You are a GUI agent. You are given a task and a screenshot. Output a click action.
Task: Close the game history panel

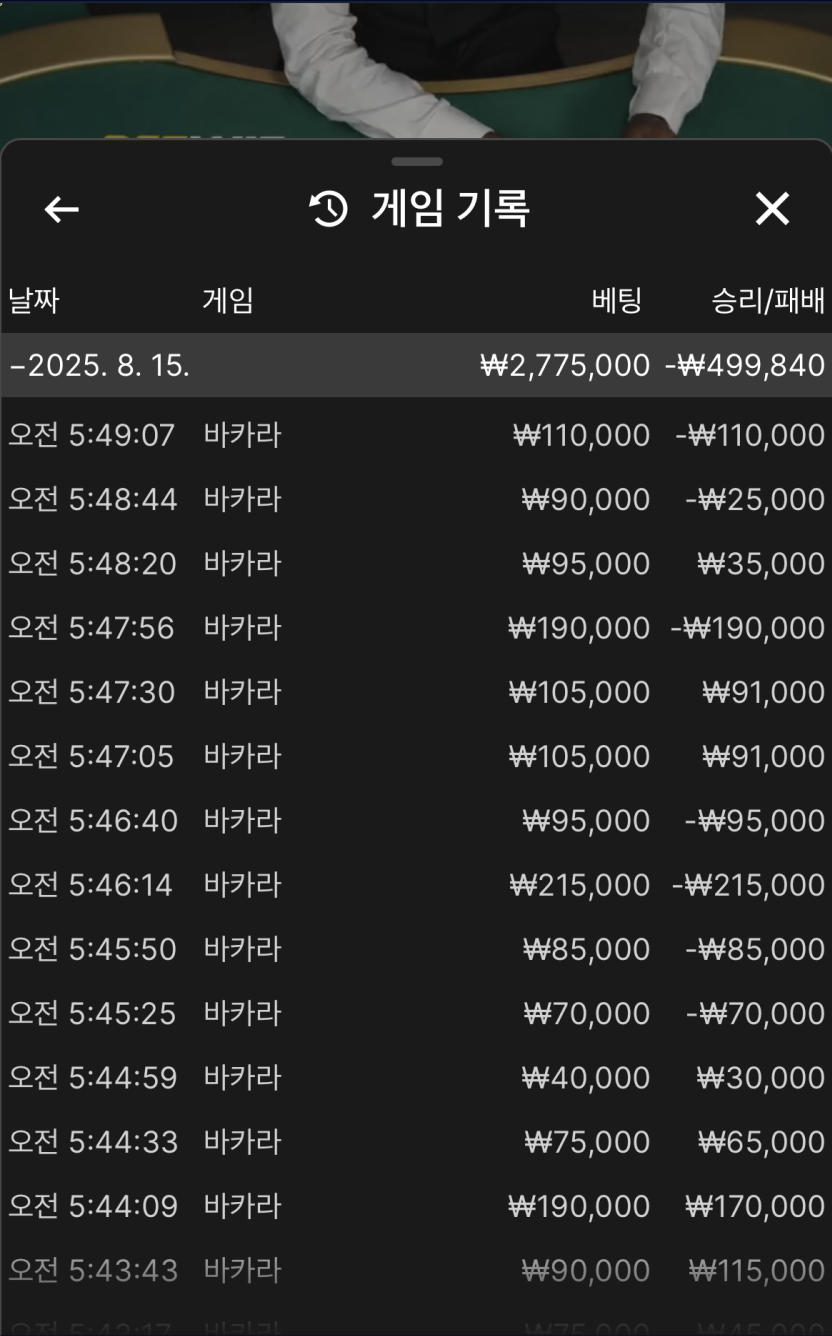point(772,209)
